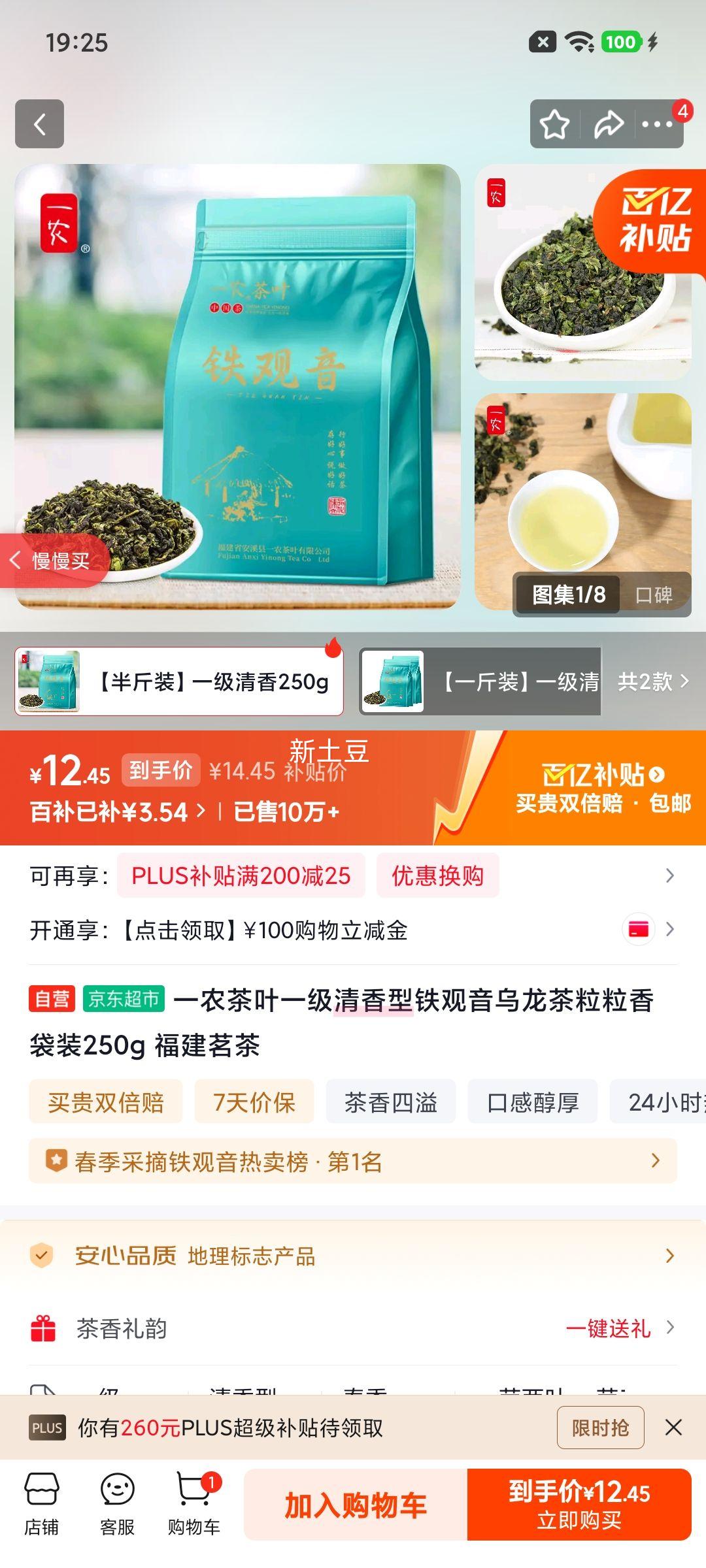
Task: Open the share options icon
Action: pos(609,123)
